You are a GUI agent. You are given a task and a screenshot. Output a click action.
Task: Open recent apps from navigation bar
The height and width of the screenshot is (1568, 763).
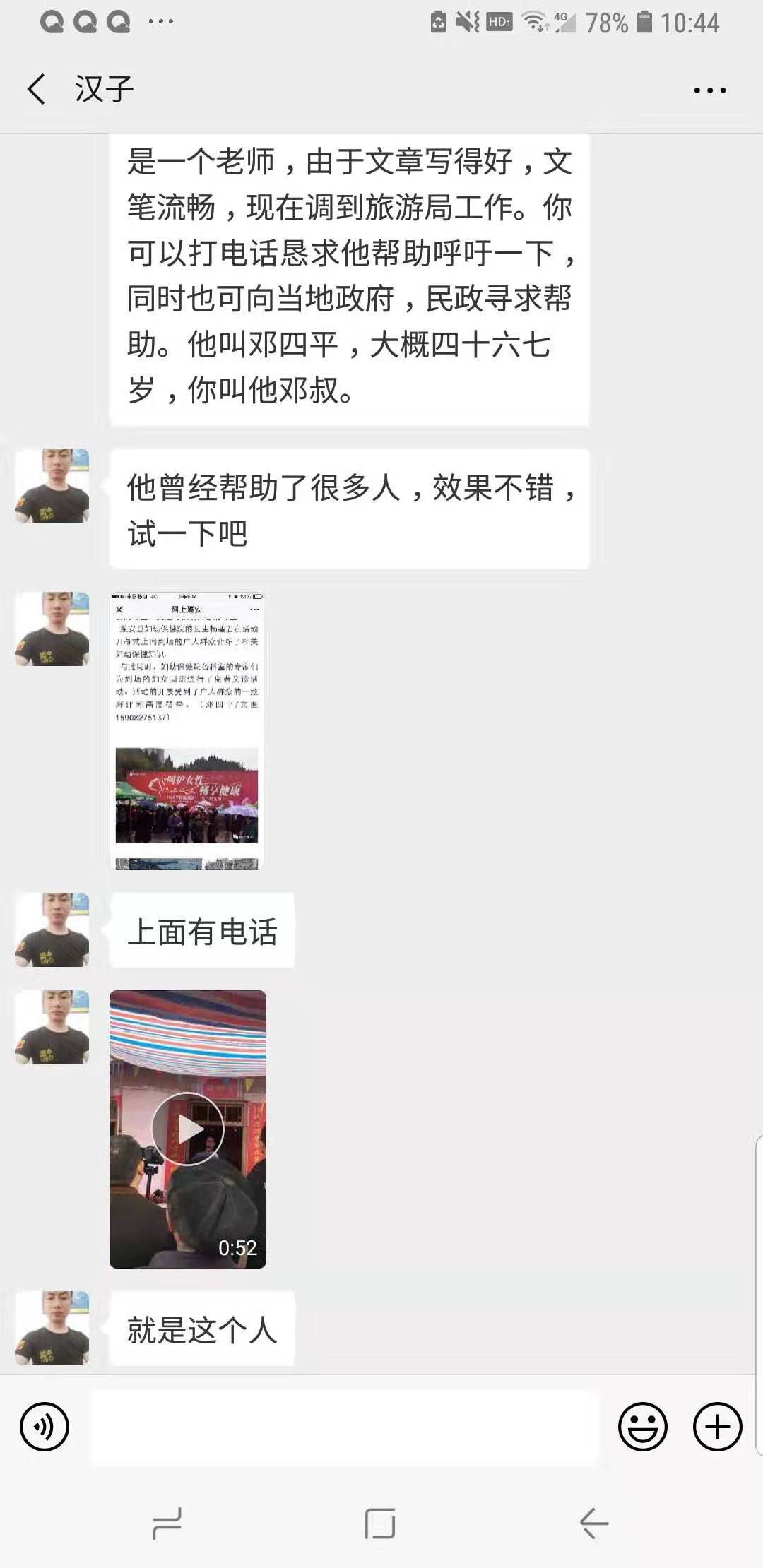pos(167,1524)
